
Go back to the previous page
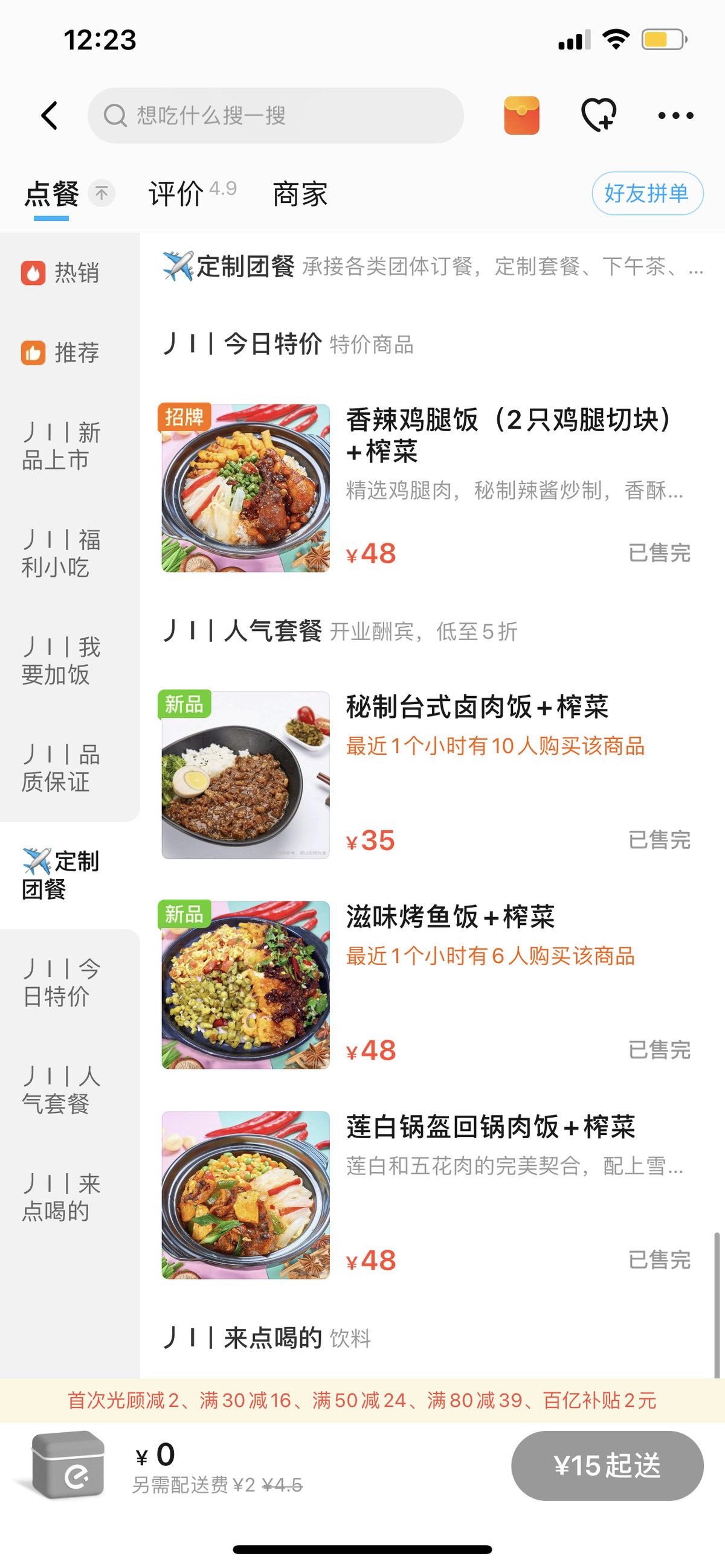(x=50, y=116)
